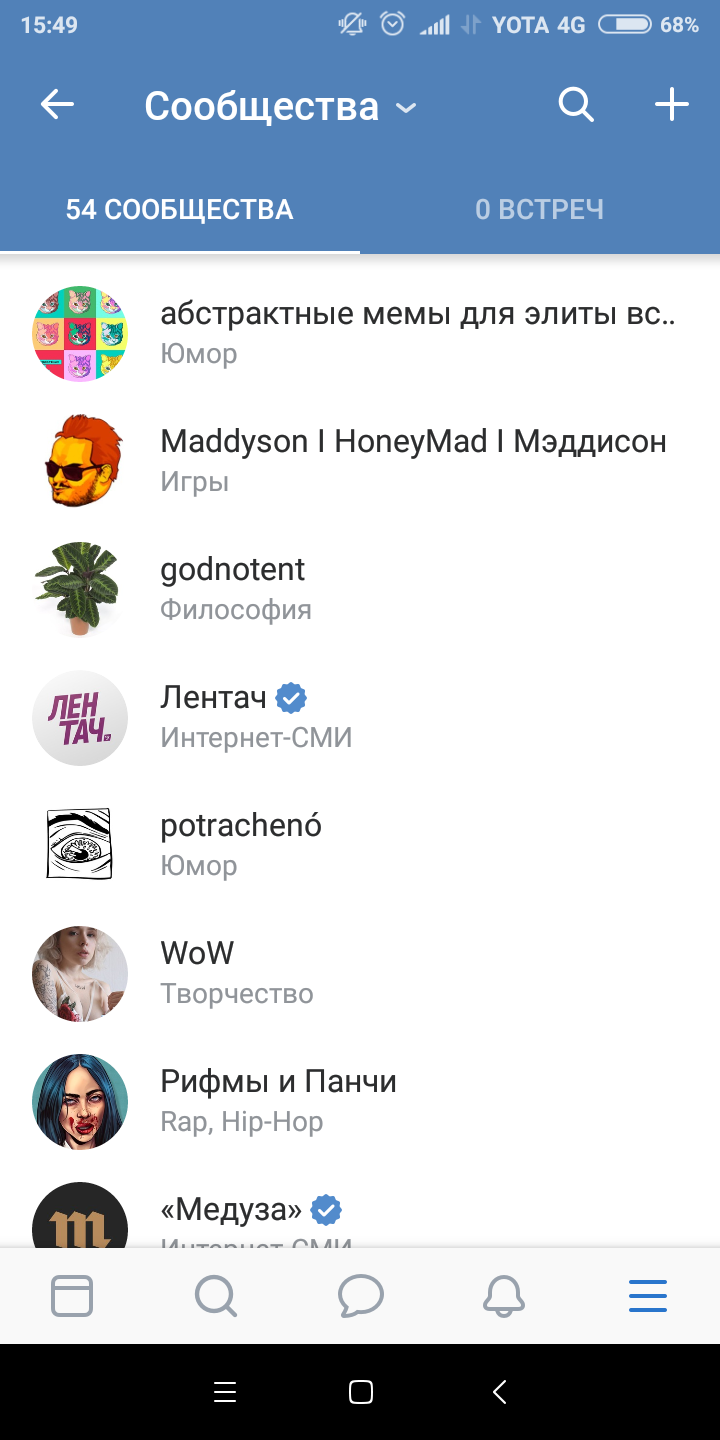Image resolution: width=720 pixels, height=1440 pixels.
Task: Go back using the top arrow
Action: pyautogui.click(x=57, y=105)
